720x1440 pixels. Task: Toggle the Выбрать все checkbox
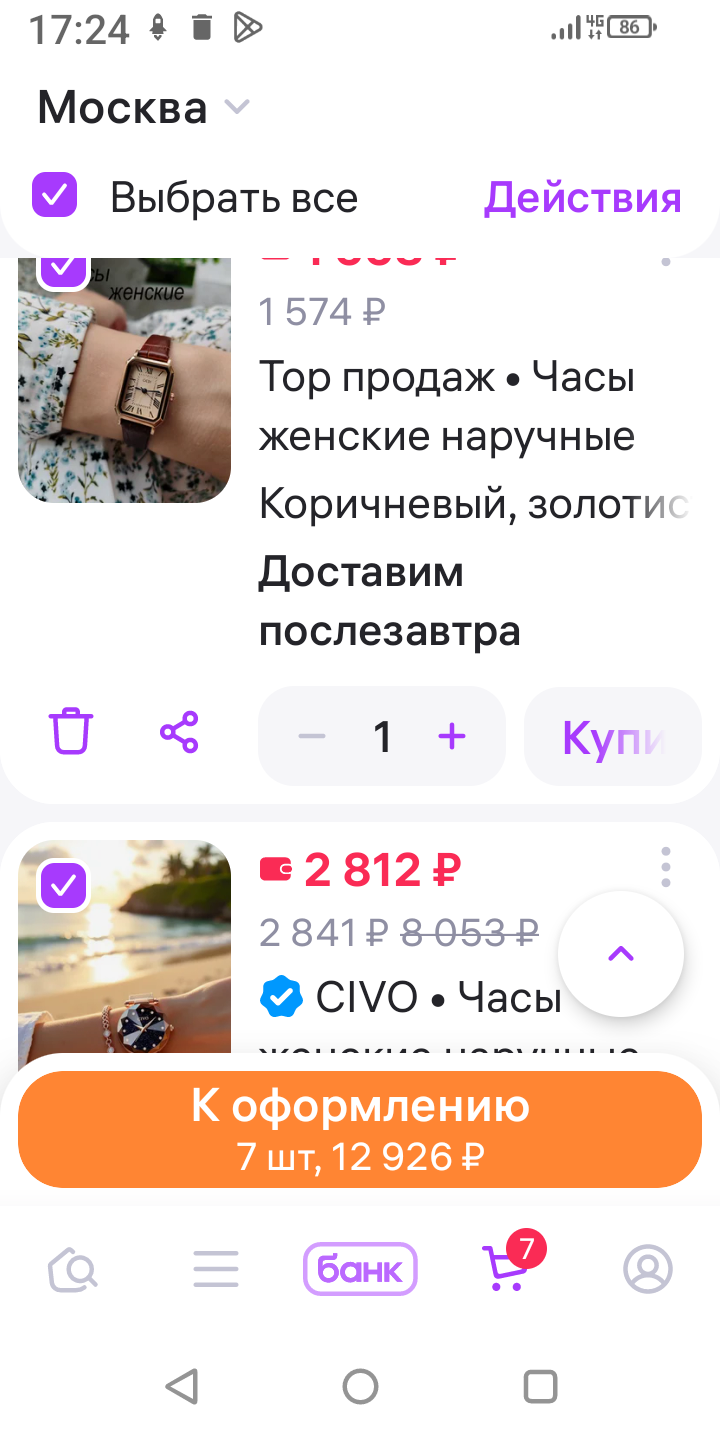pos(54,195)
